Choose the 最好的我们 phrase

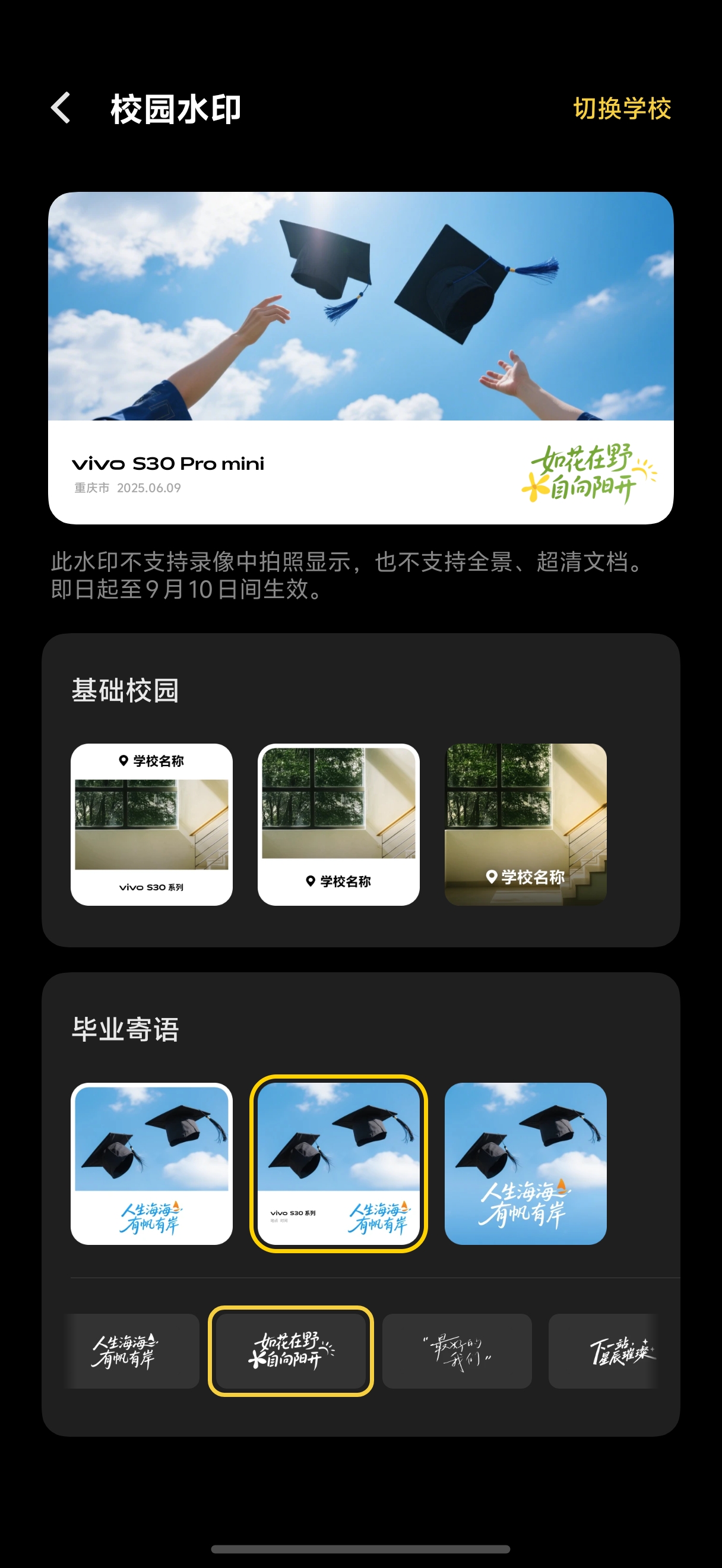tap(457, 1351)
